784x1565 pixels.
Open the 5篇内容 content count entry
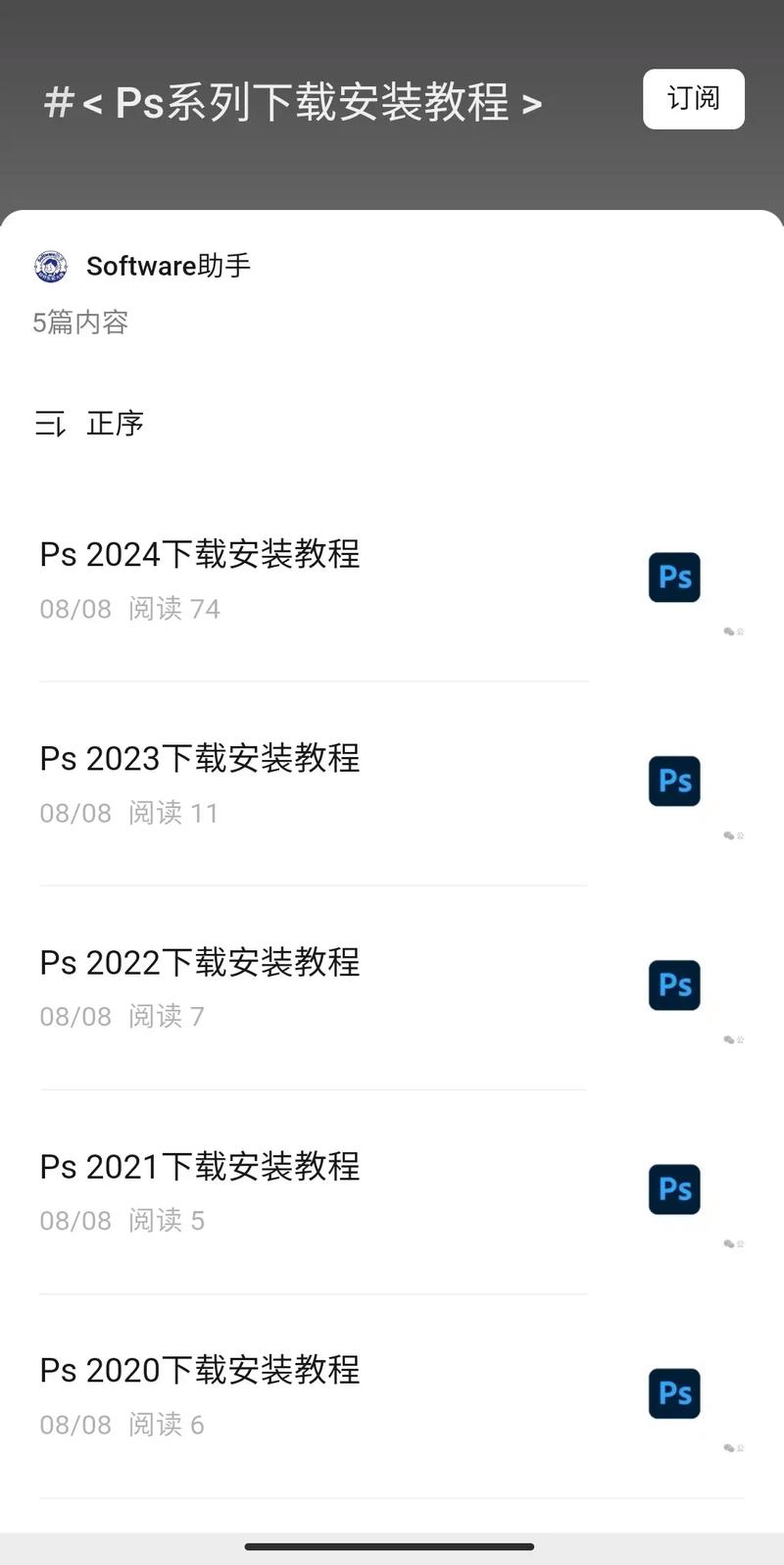80,322
